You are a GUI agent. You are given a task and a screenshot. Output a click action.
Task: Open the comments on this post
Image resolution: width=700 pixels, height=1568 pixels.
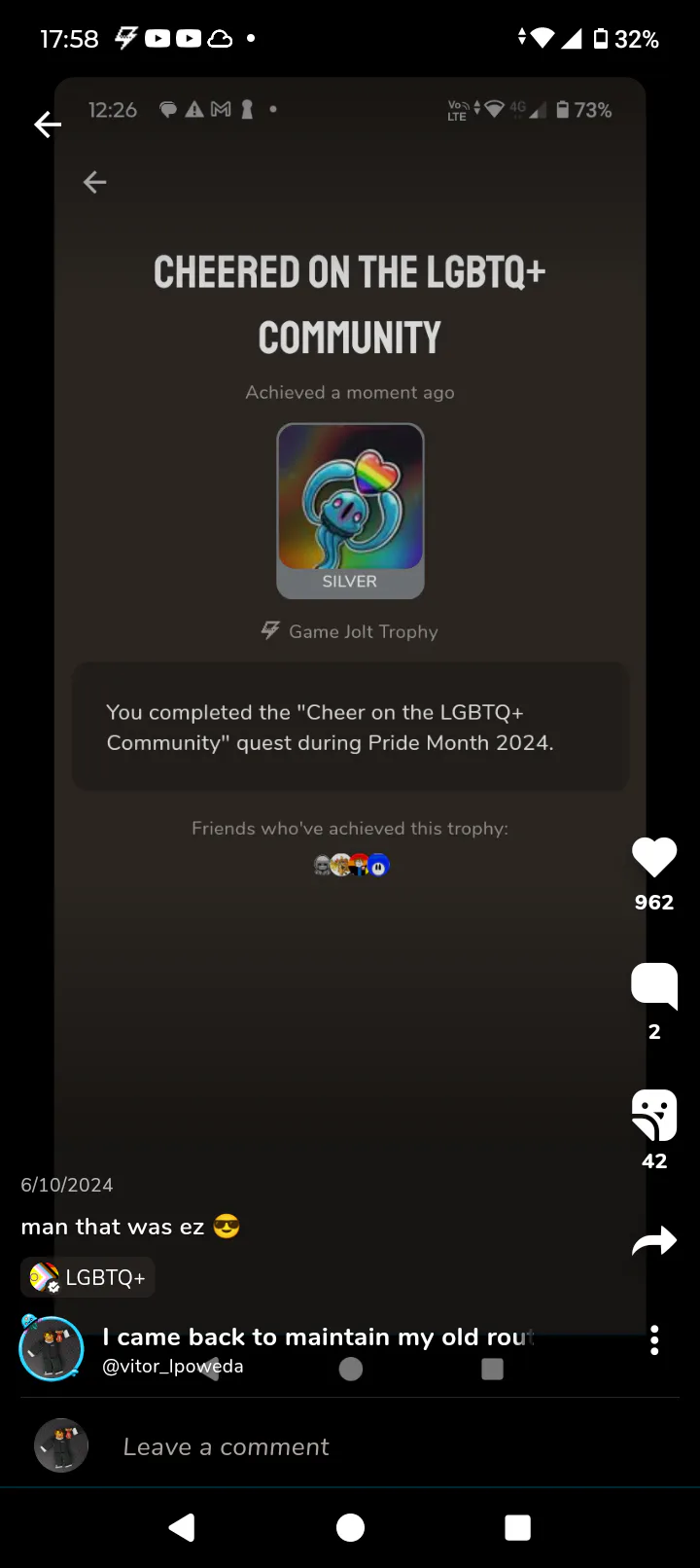tap(653, 986)
